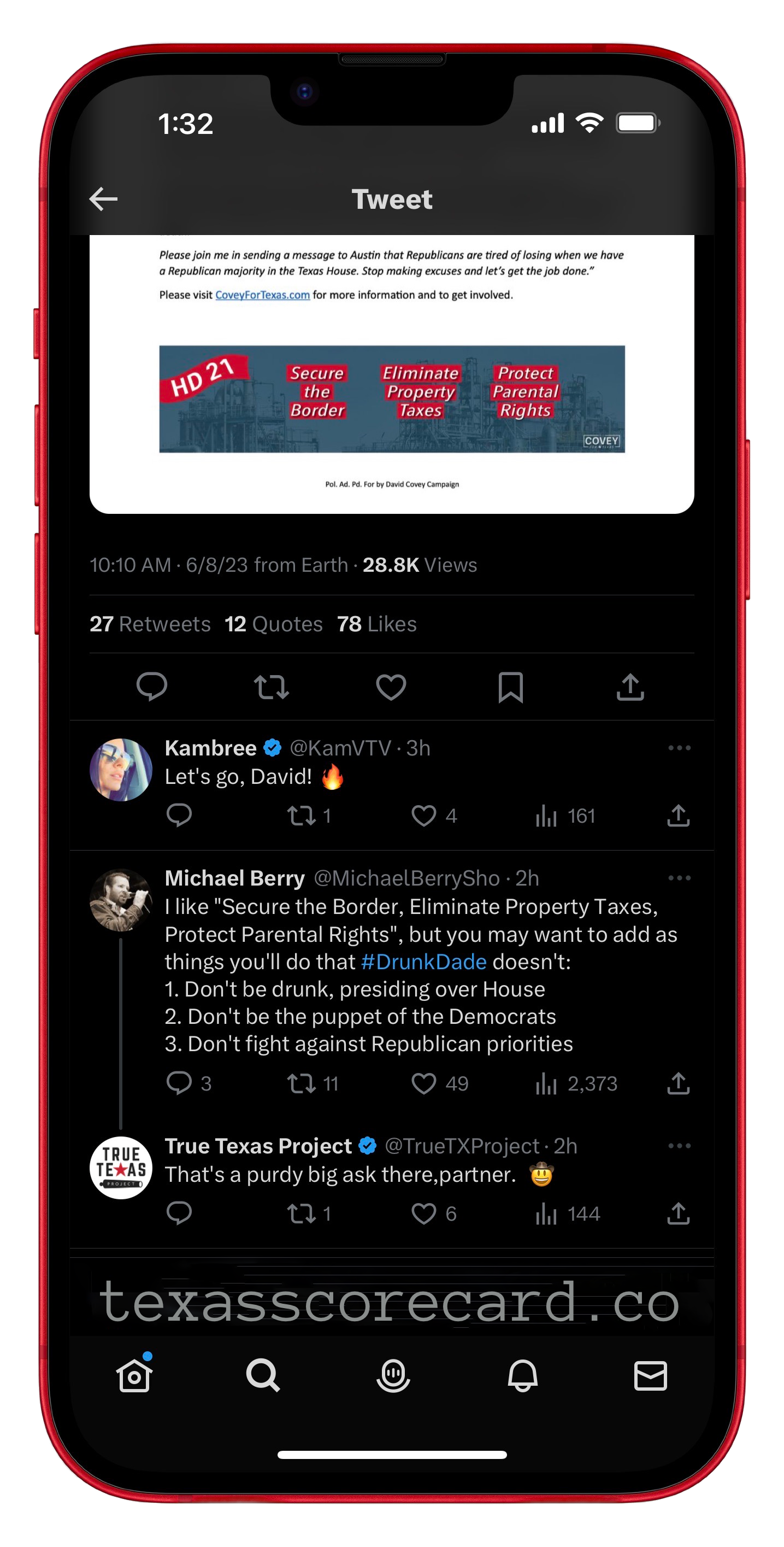Image resolution: width=784 pixels, height=1547 pixels.
Task: Retweet Michael Berry's reply
Action: [302, 1083]
